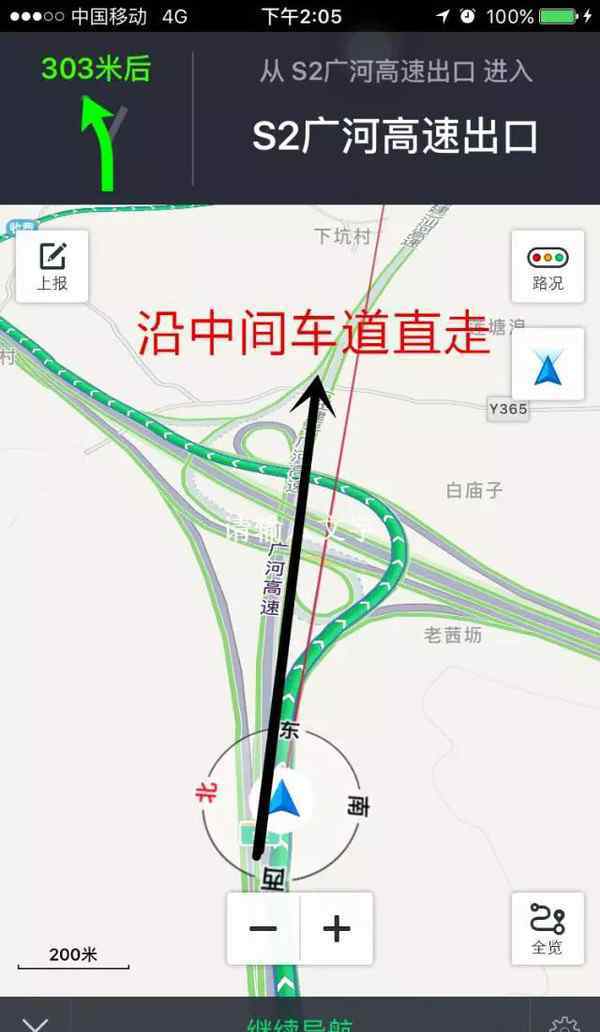
Task: Tap the blue compass orientation button
Action: point(547,364)
